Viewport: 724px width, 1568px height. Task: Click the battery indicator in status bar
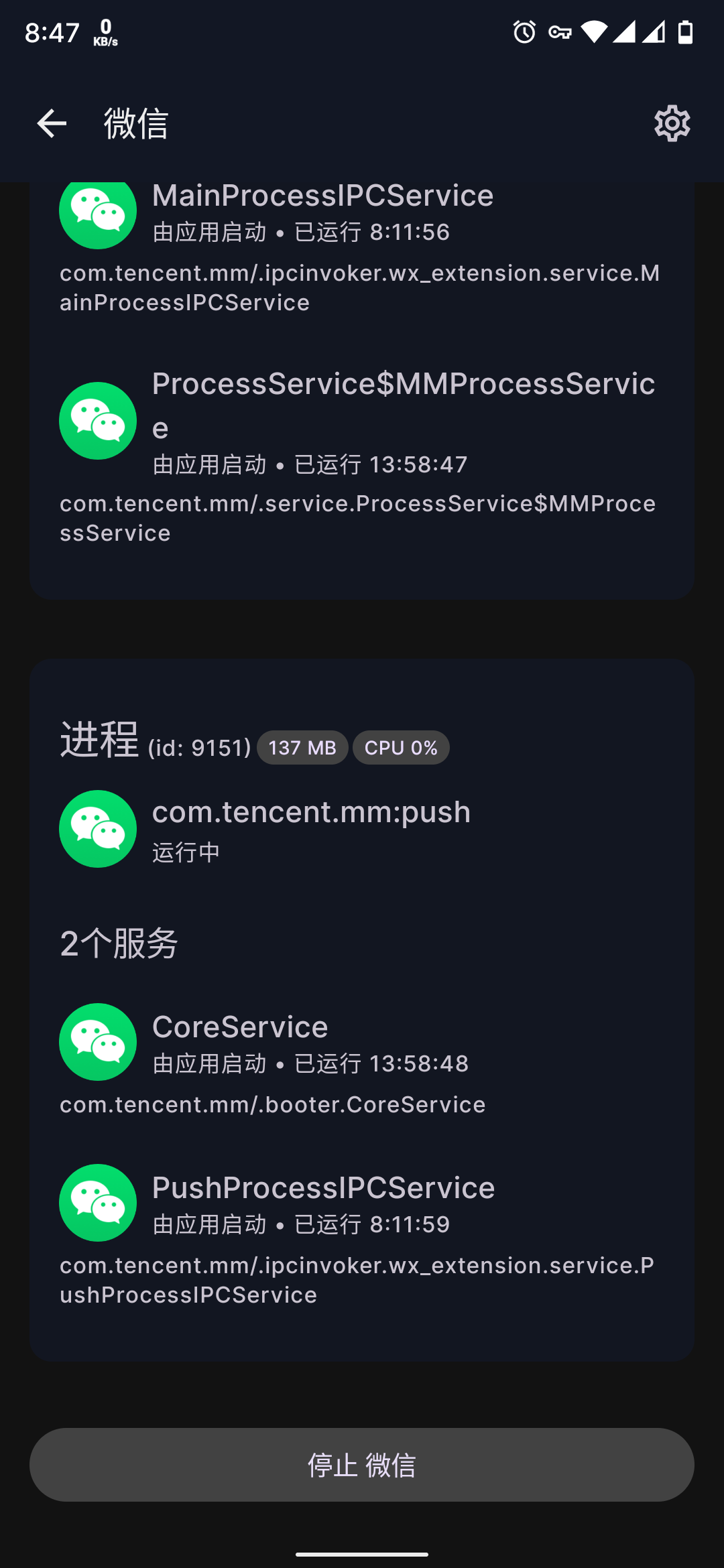pyautogui.click(x=685, y=30)
